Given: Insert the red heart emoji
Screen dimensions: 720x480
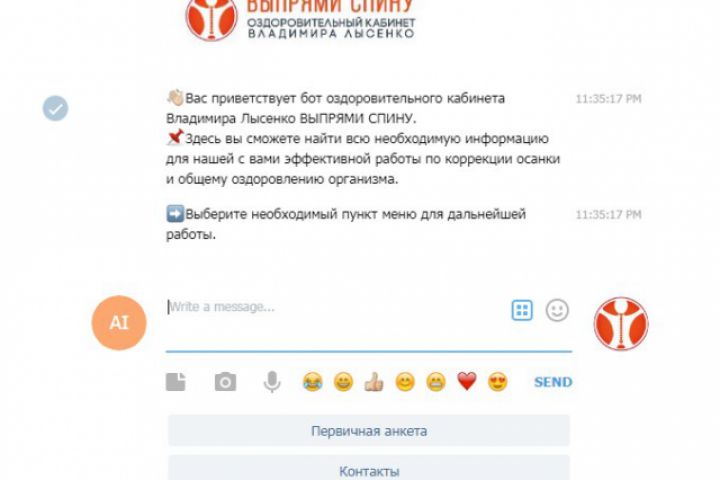Looking at the screenshot, I should point(466,382).
